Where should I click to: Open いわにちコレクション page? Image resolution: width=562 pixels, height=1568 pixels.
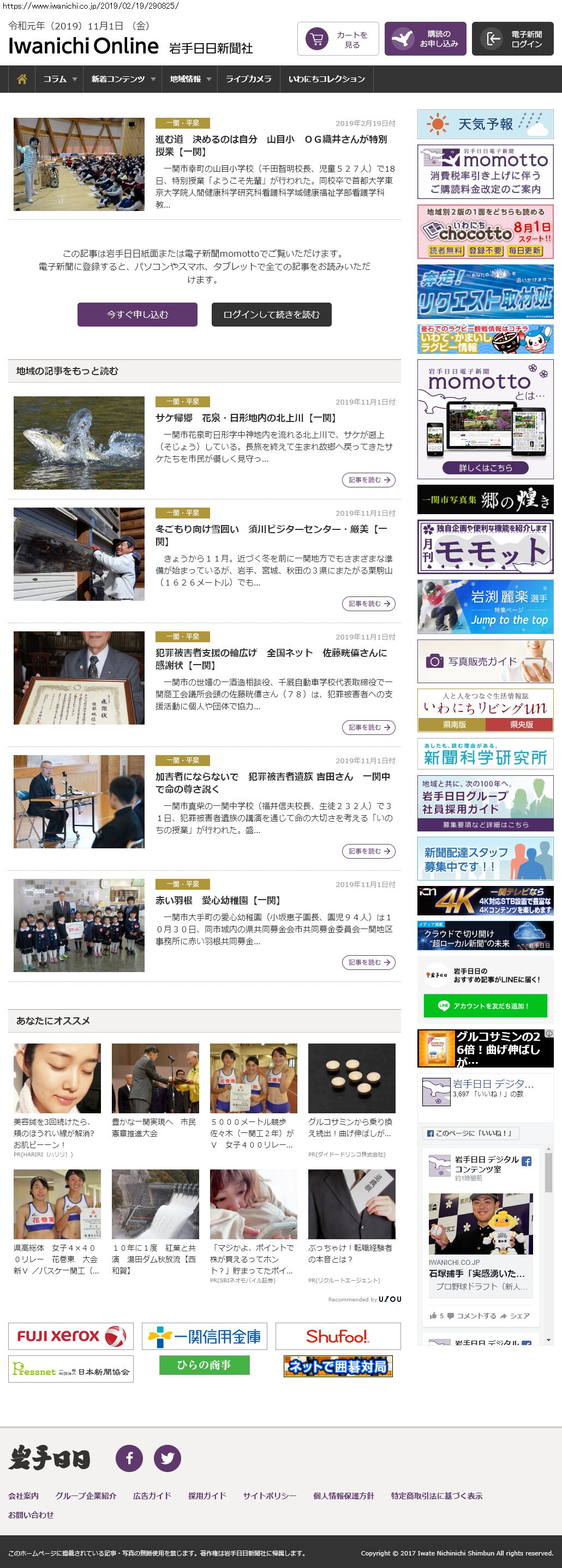point(326,79)
